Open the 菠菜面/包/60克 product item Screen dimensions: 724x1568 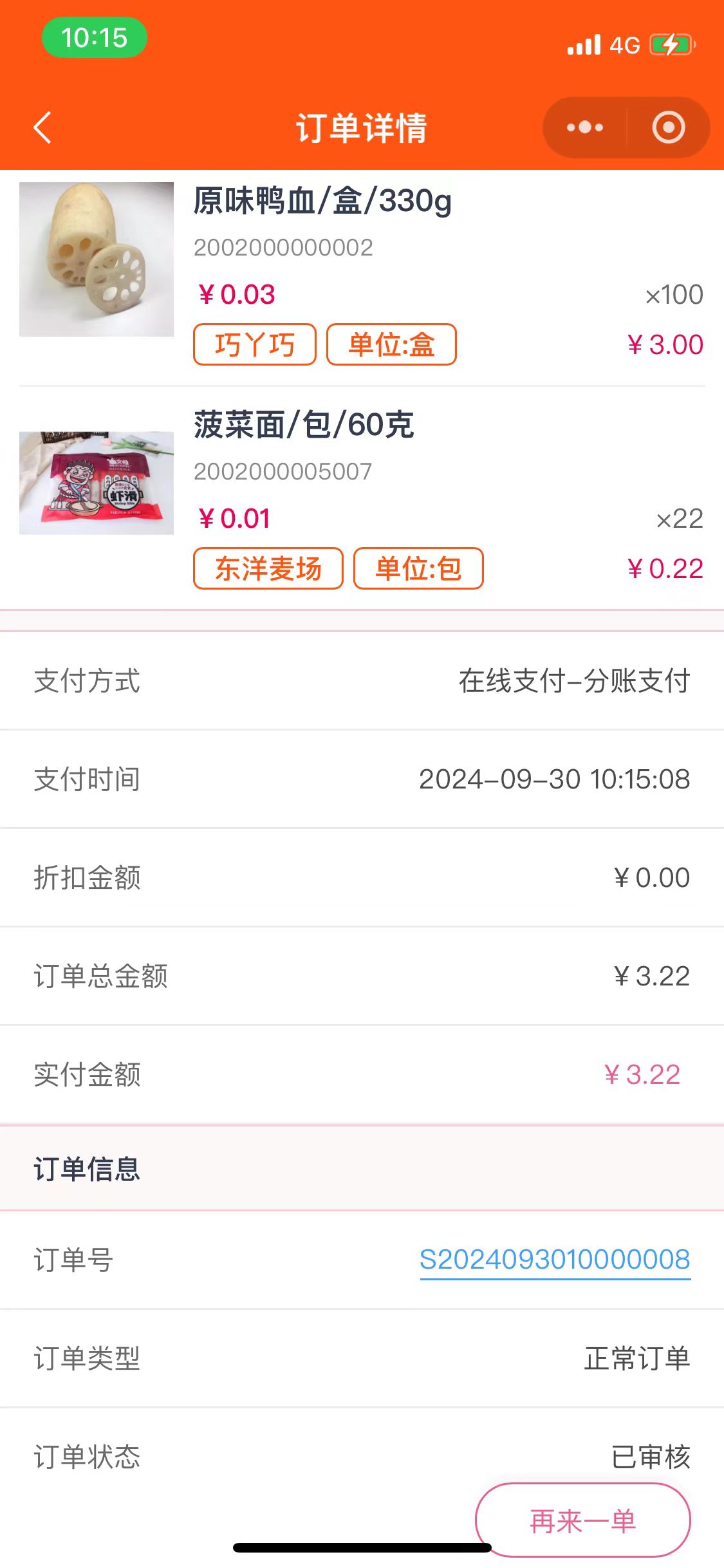point(304,425)
